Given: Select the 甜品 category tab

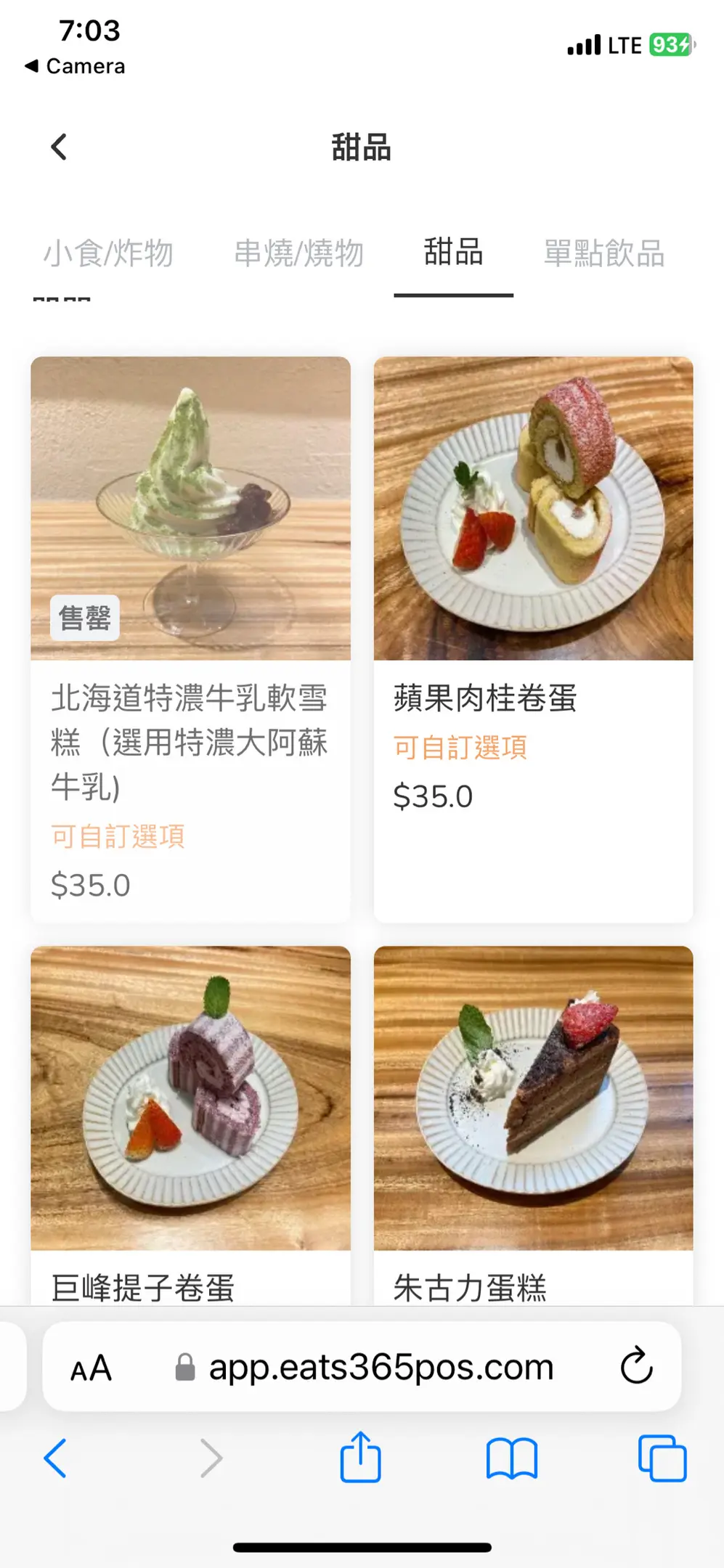Looking at the screenshot, I should (453, 253).
